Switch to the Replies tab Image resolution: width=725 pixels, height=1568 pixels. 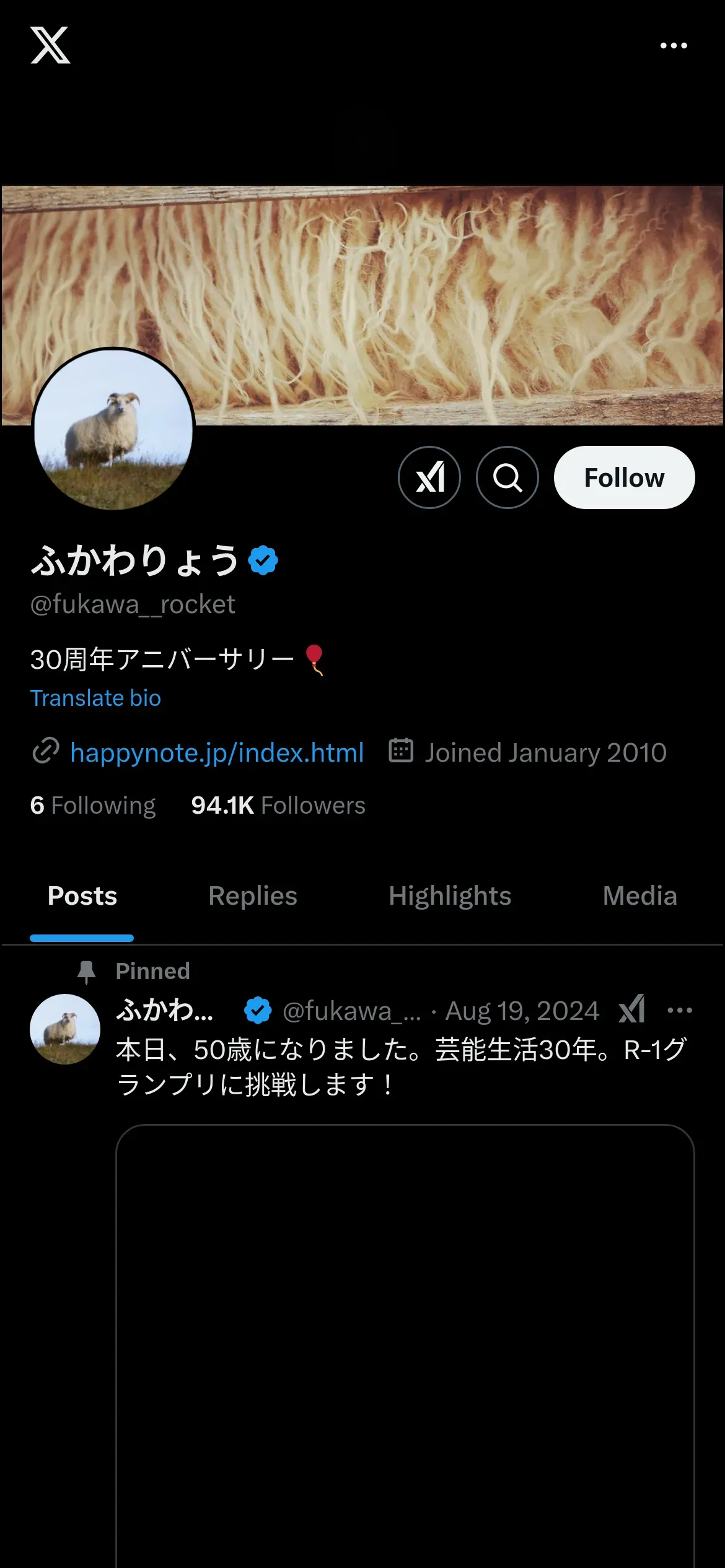coord(253,895)
